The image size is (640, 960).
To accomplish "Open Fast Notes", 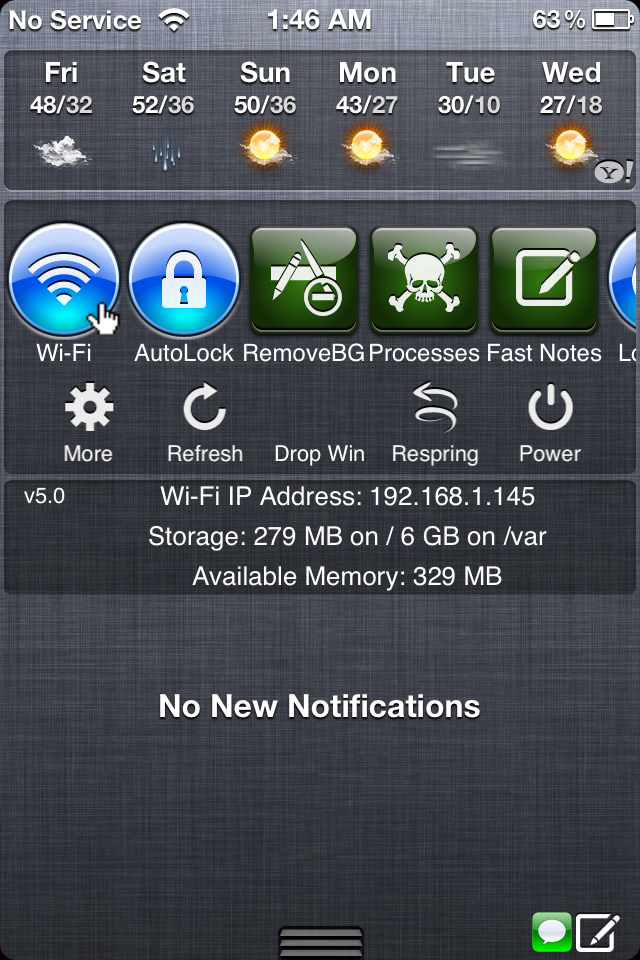I will click(x=544, y=279).
